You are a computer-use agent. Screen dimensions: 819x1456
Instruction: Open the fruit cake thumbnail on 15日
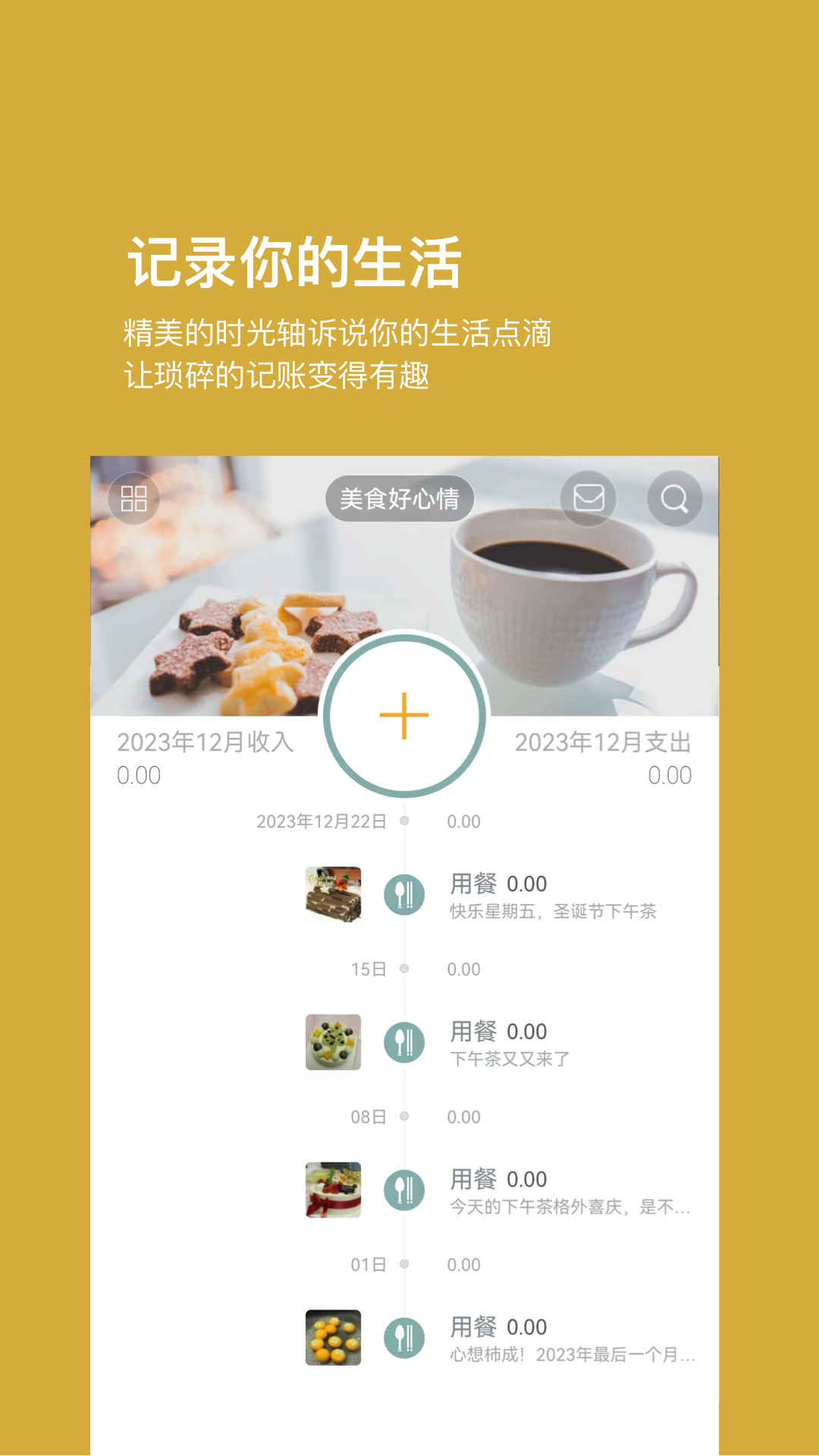[x=332, y=1043]
